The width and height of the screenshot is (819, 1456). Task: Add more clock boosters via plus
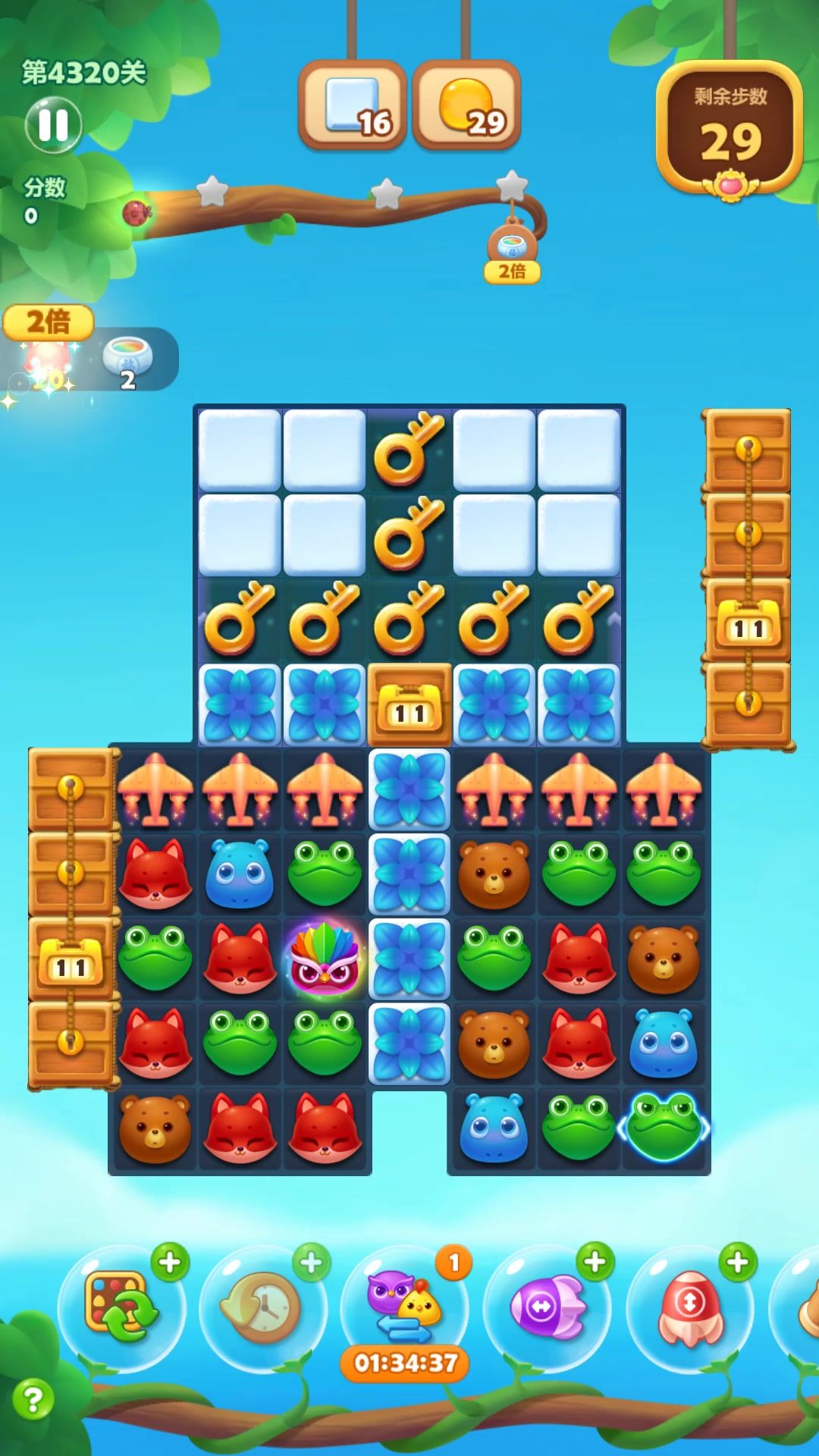(x=311, y=1263)
